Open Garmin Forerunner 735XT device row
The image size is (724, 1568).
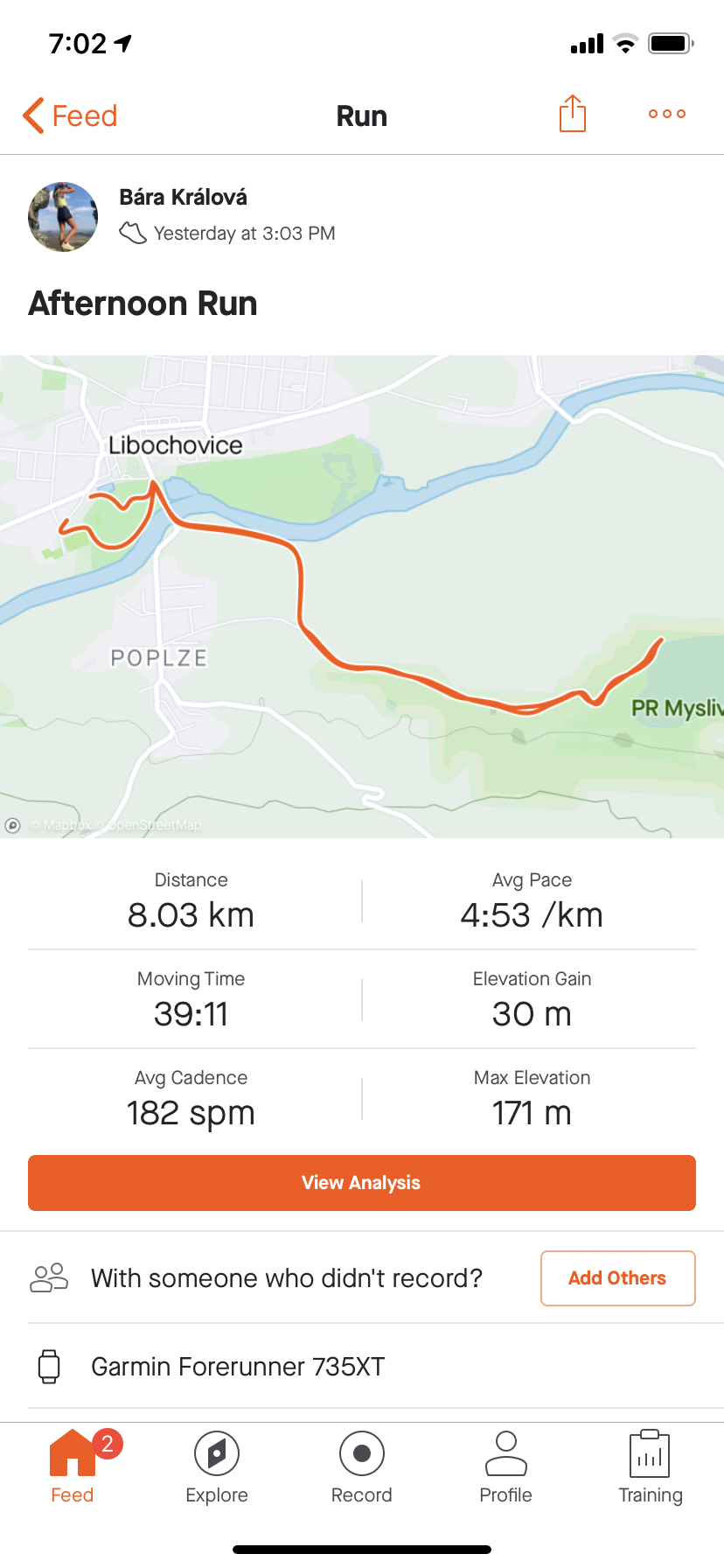coord(362,1367)
